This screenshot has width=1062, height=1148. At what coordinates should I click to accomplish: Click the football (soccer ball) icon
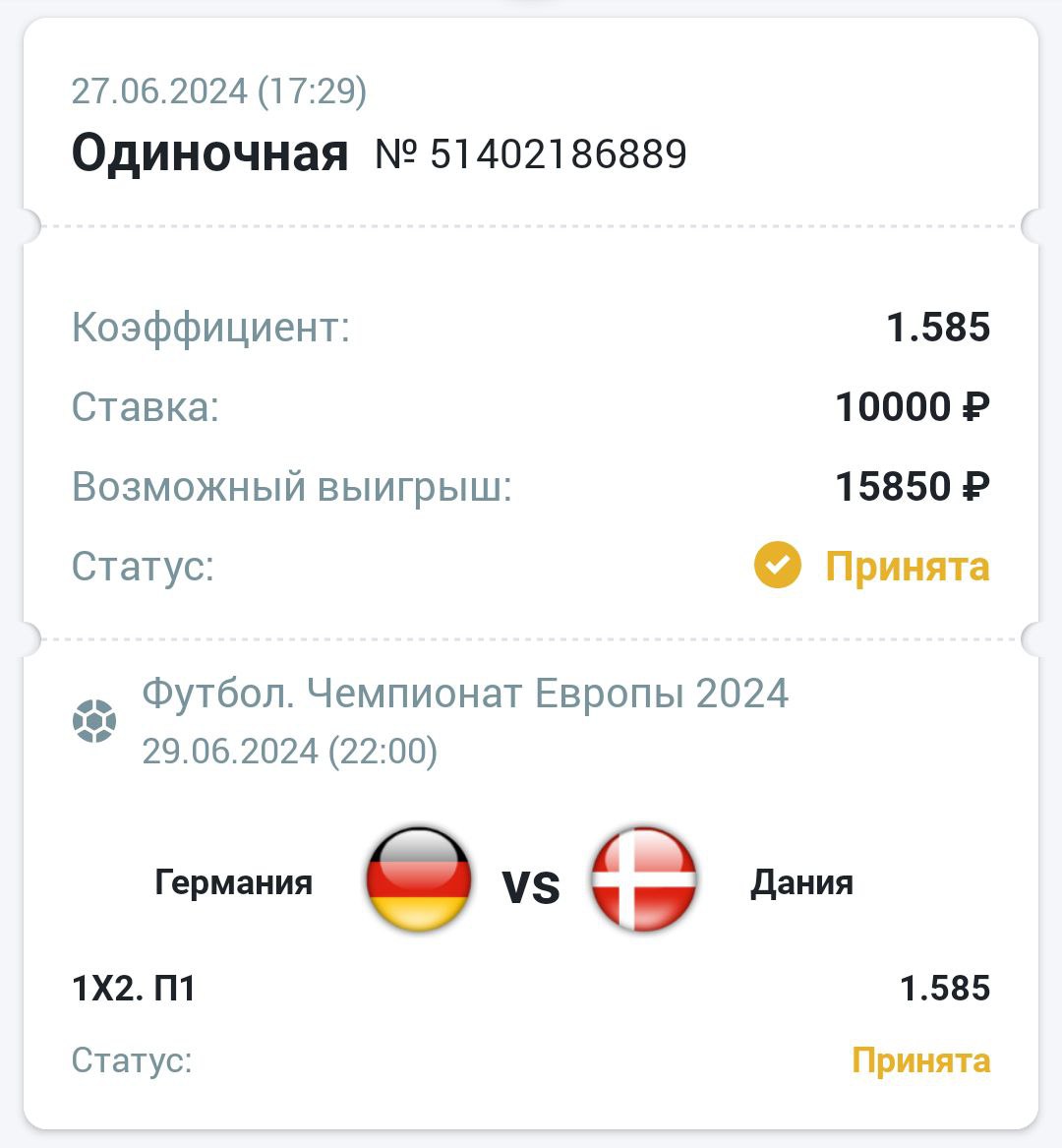(x=95, y=721)
